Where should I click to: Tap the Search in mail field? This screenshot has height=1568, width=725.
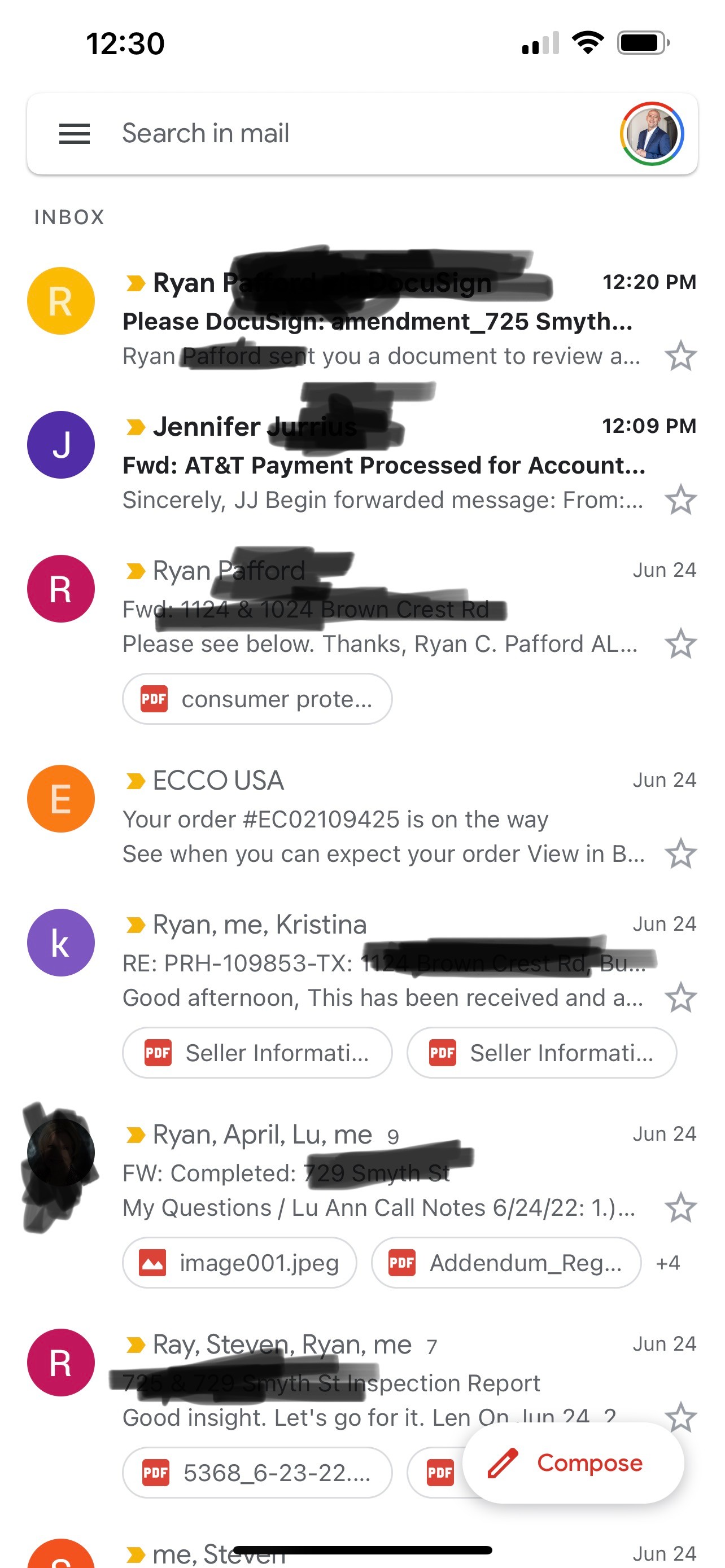coord(341,133)
